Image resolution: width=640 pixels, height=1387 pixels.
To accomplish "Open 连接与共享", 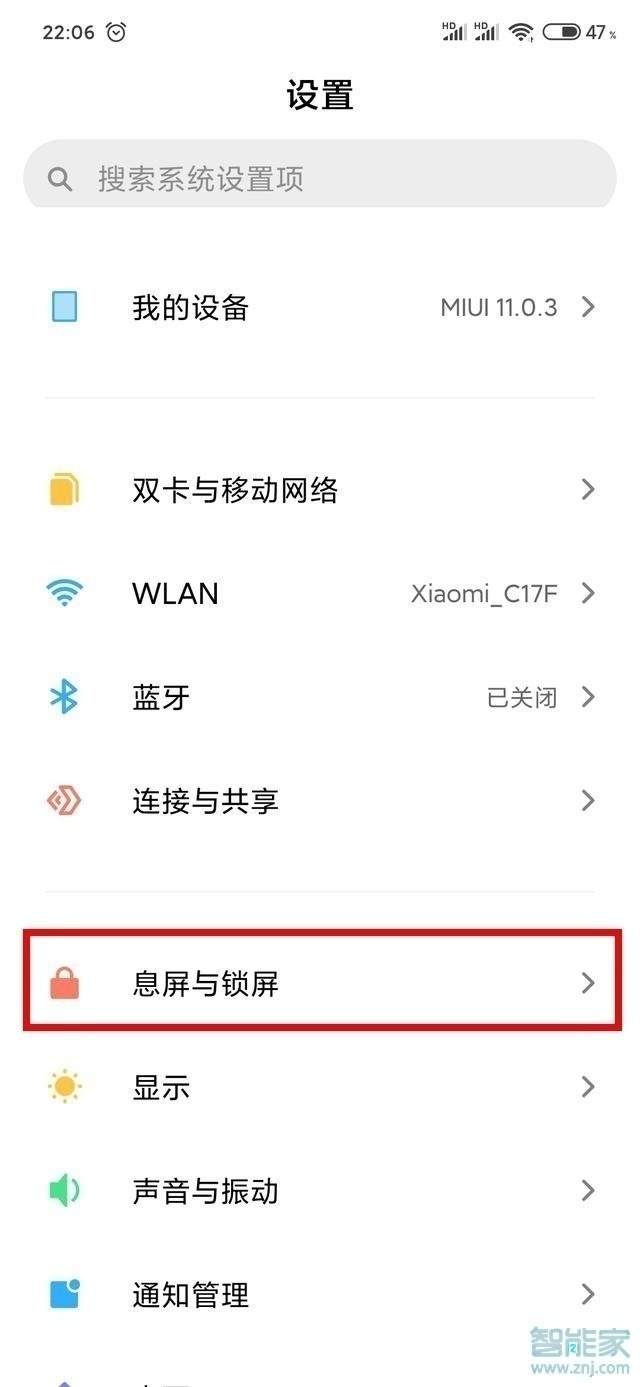I will point(320,801).
